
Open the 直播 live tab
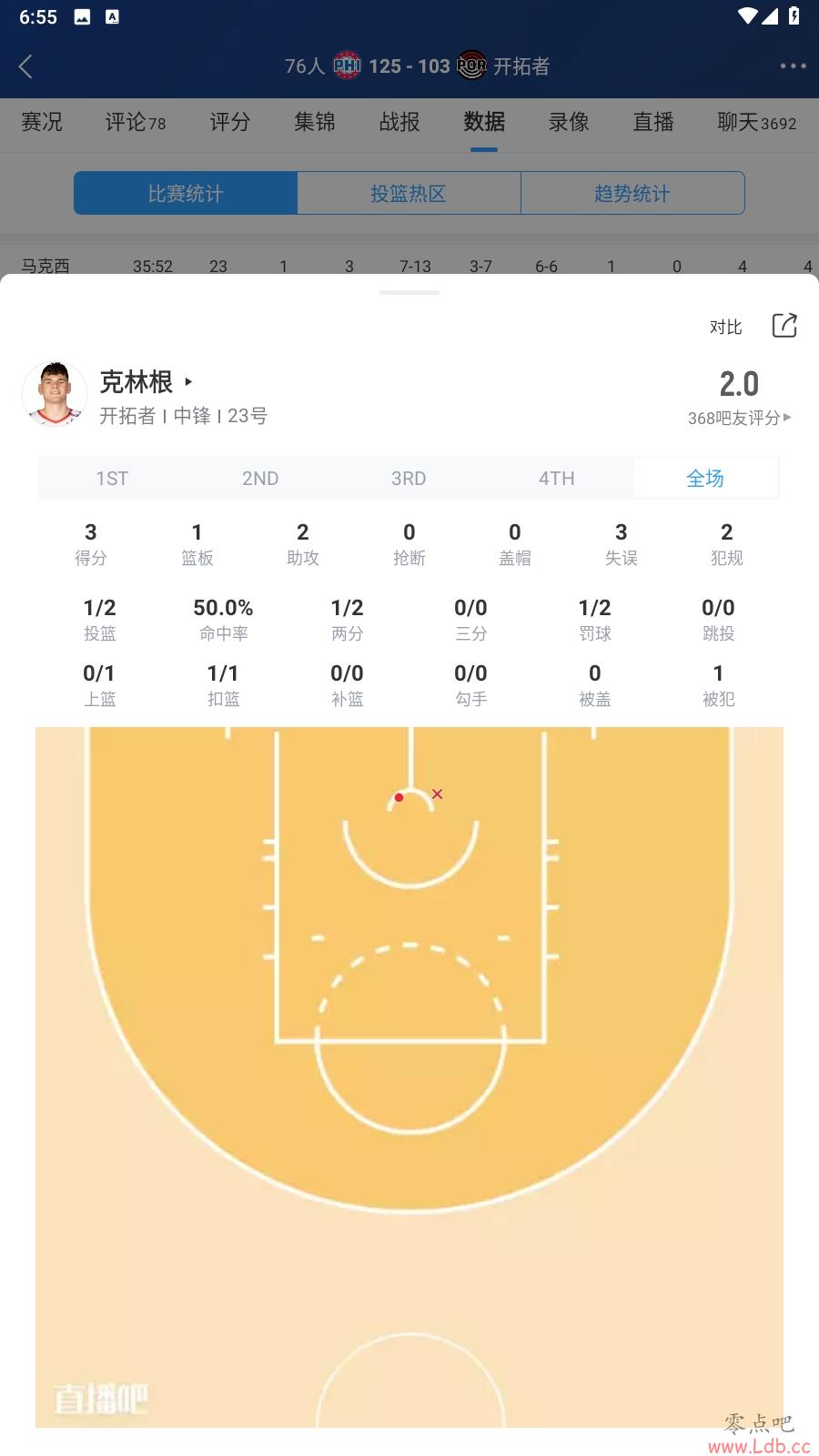click(x=653, y=122)
